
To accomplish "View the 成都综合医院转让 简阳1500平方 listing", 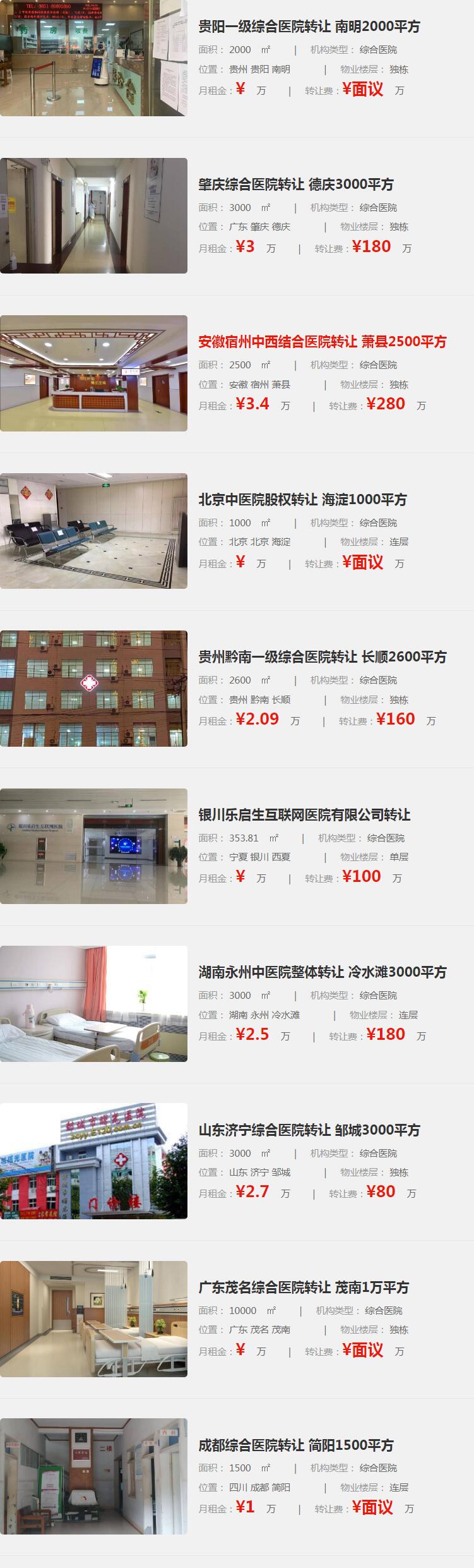I will (295, 1445).
